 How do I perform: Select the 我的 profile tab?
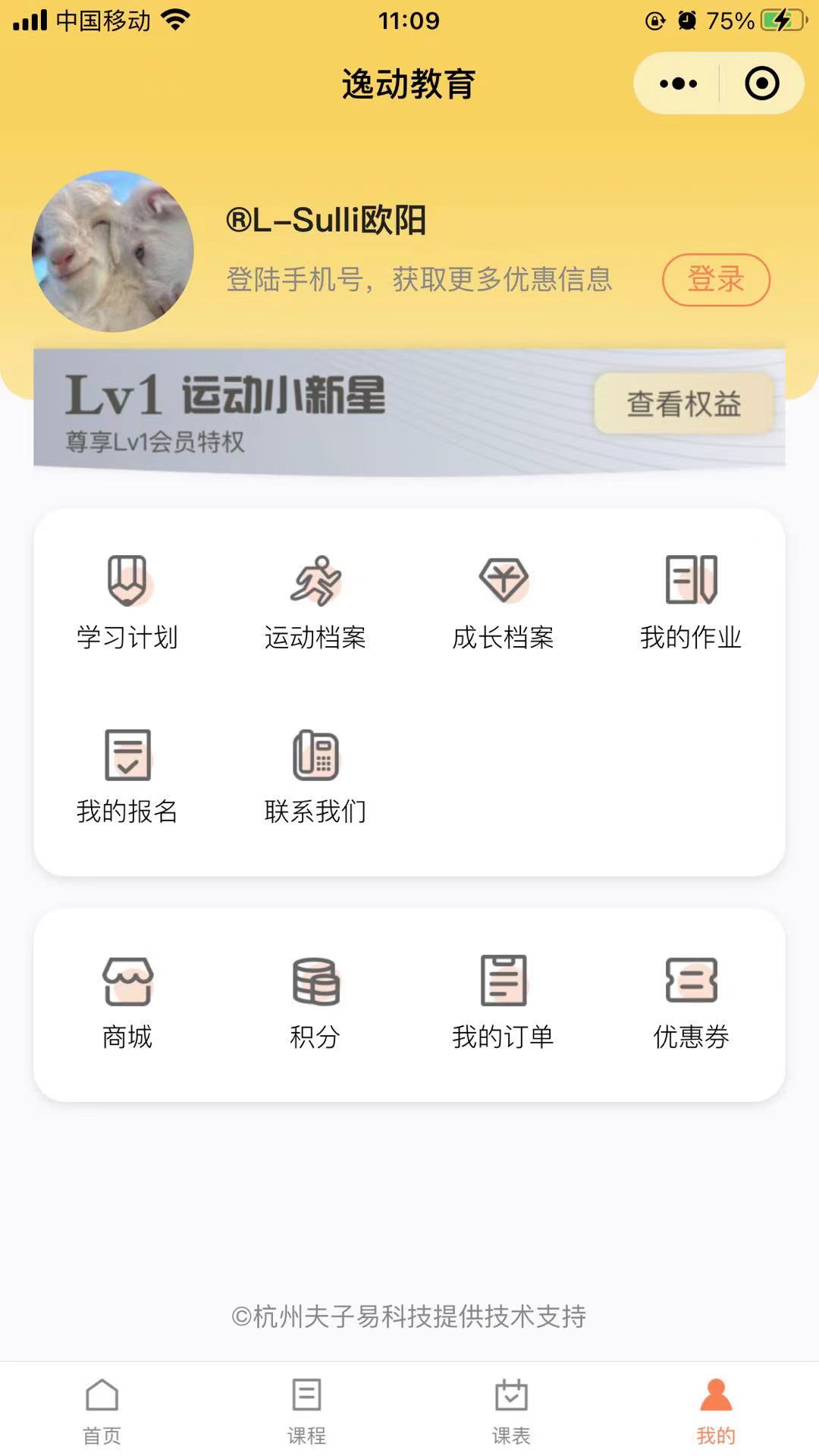[x=716, y=1410]
